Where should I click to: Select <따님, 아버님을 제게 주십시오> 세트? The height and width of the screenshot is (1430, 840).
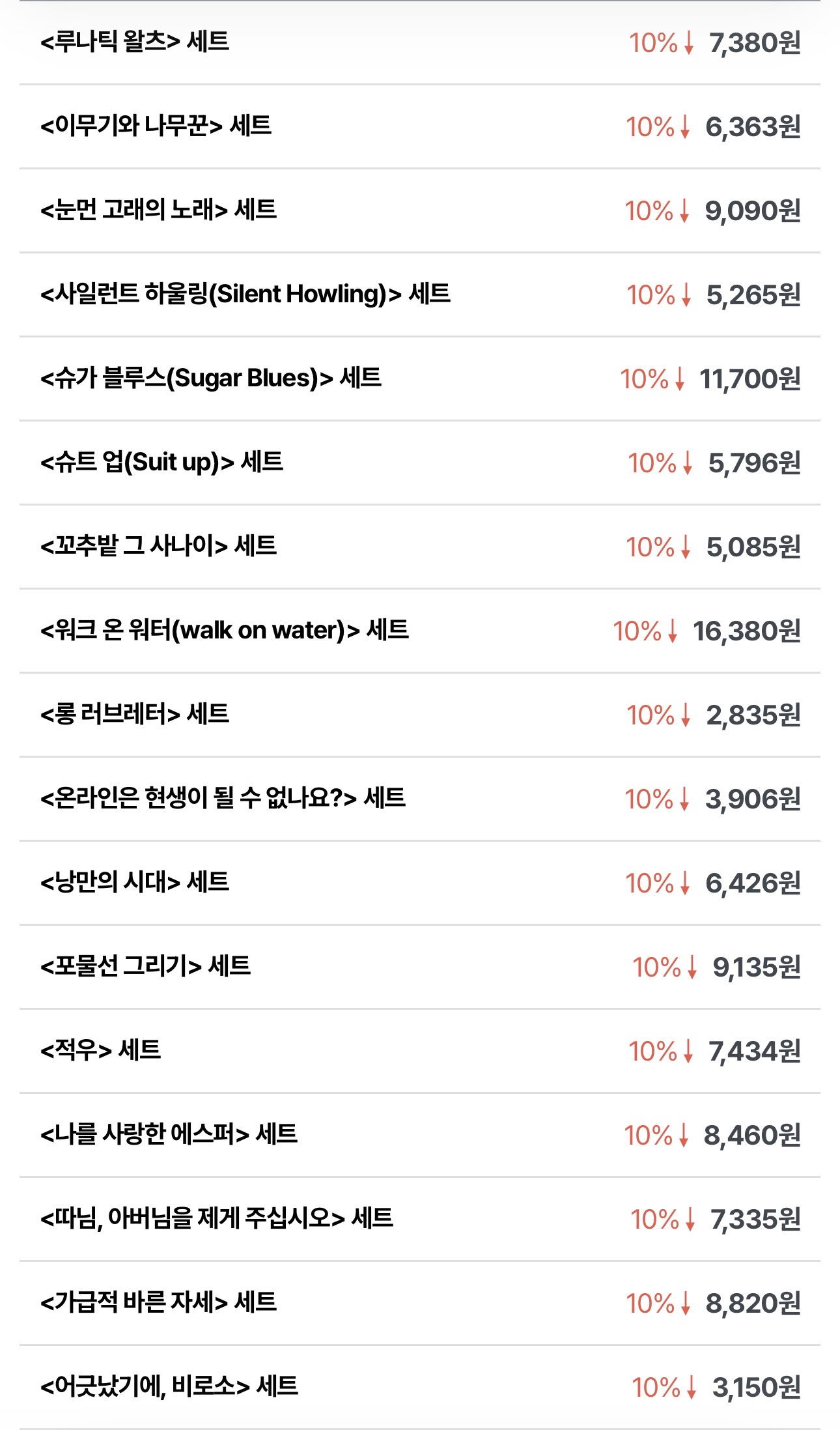(x=420, y=1219)
